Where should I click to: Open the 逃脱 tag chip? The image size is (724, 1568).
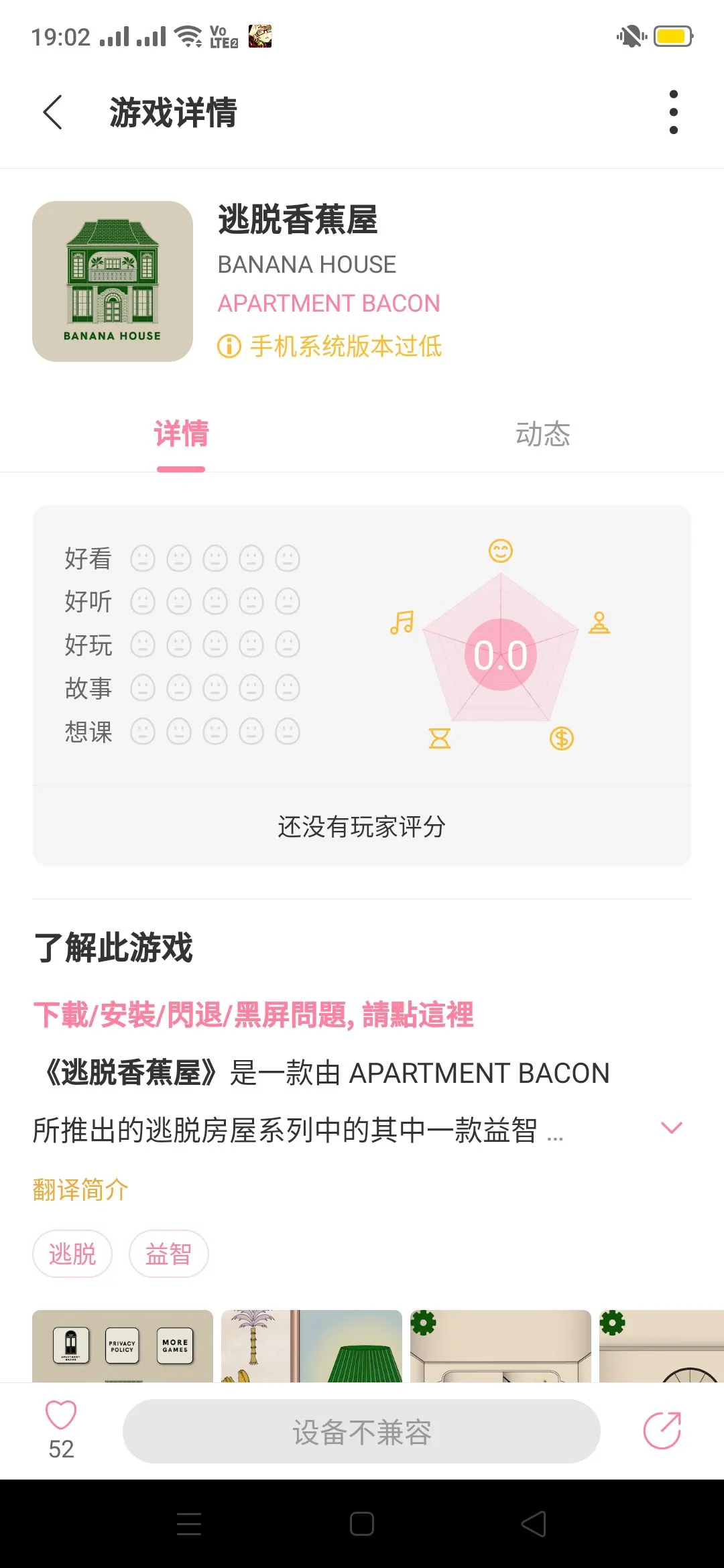tap(72, 1254)
